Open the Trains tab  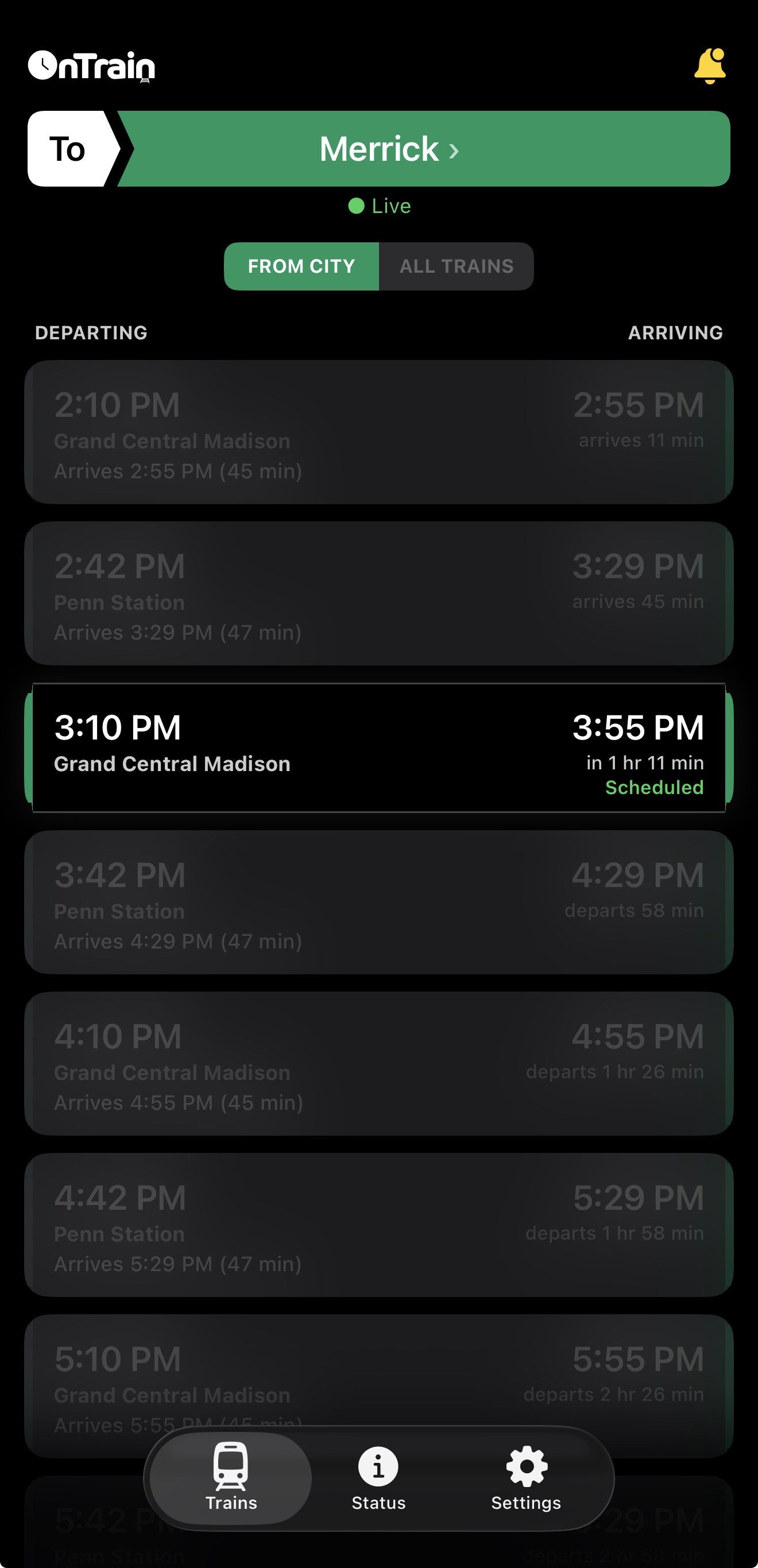pyautogui.click(x=230, y=1479)
